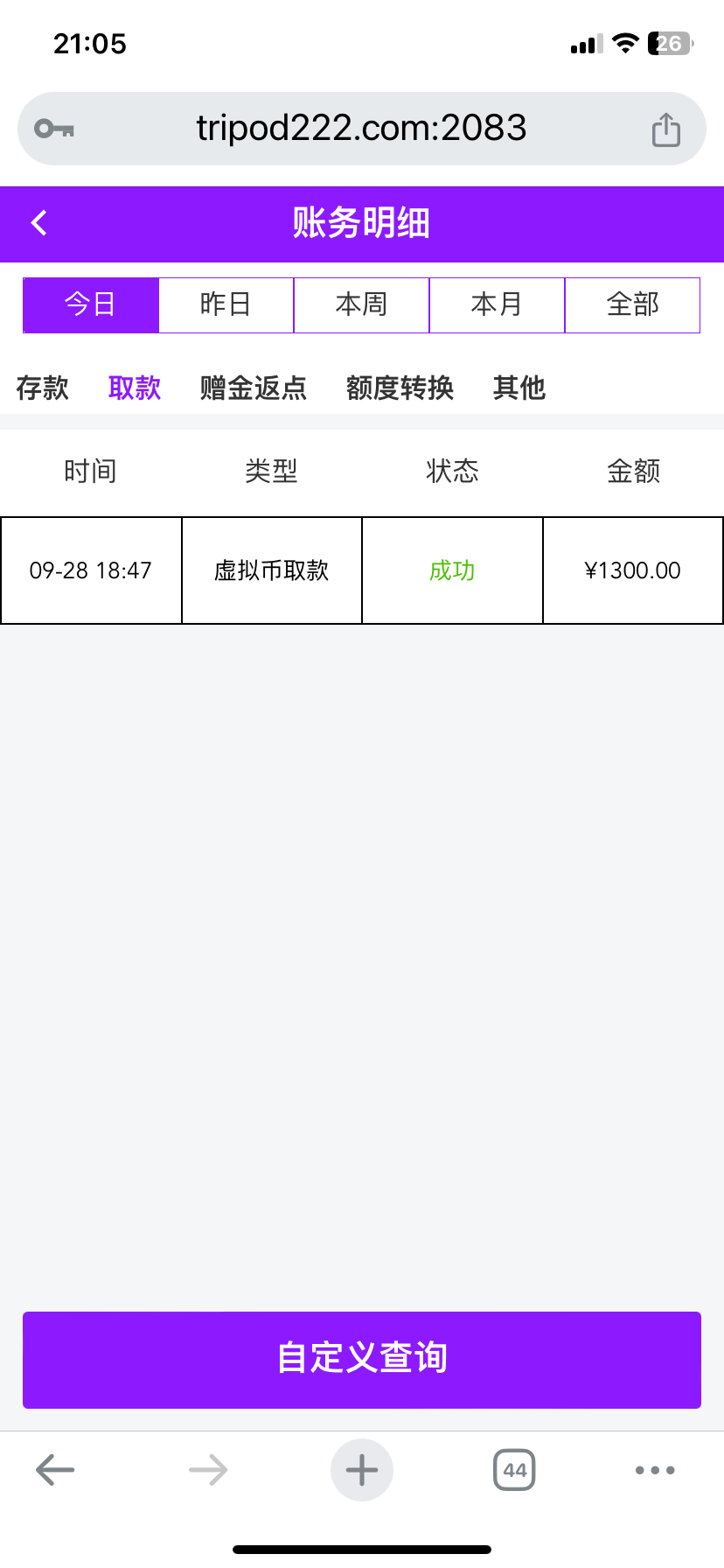Open the 赠金返点 tab

254,388
